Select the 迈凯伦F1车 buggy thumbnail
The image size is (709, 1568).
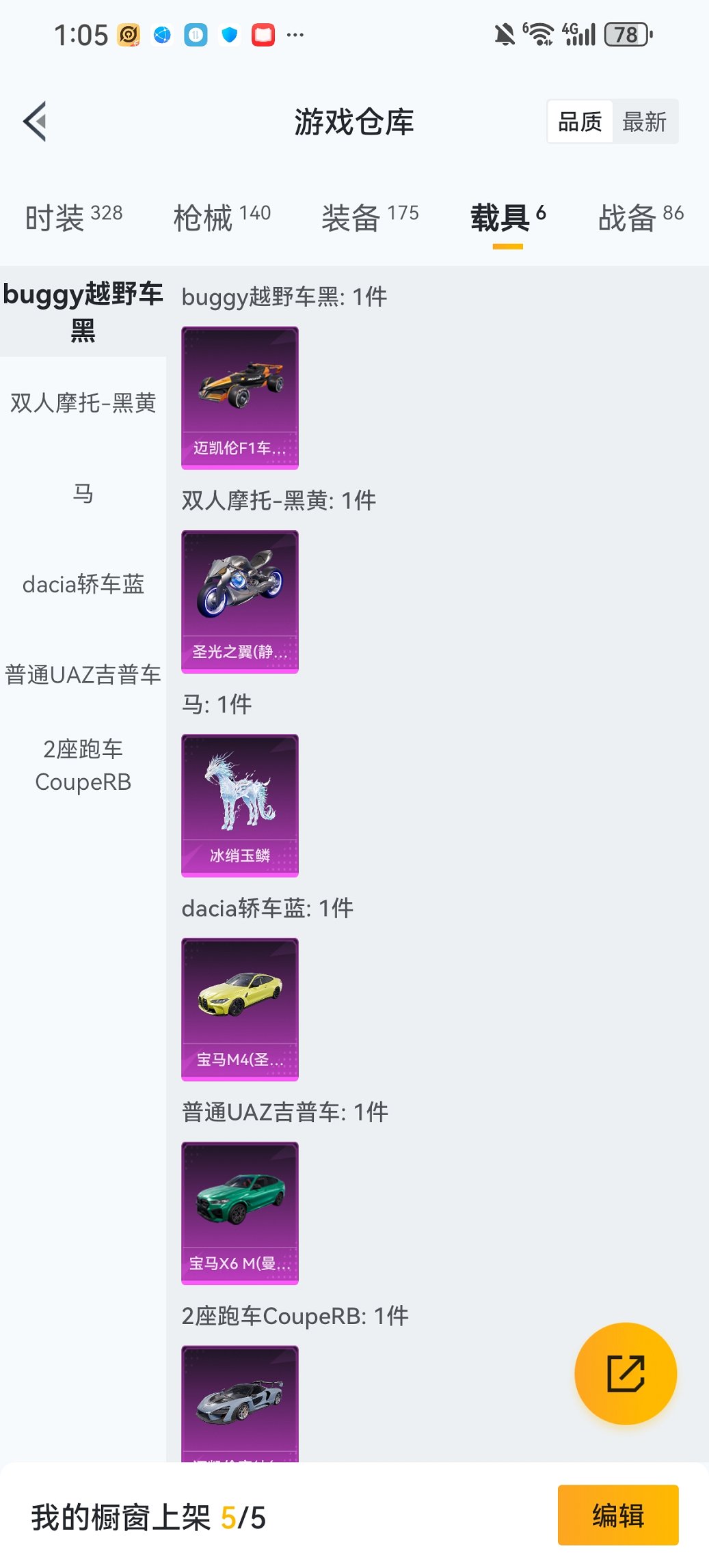[239, 398]
